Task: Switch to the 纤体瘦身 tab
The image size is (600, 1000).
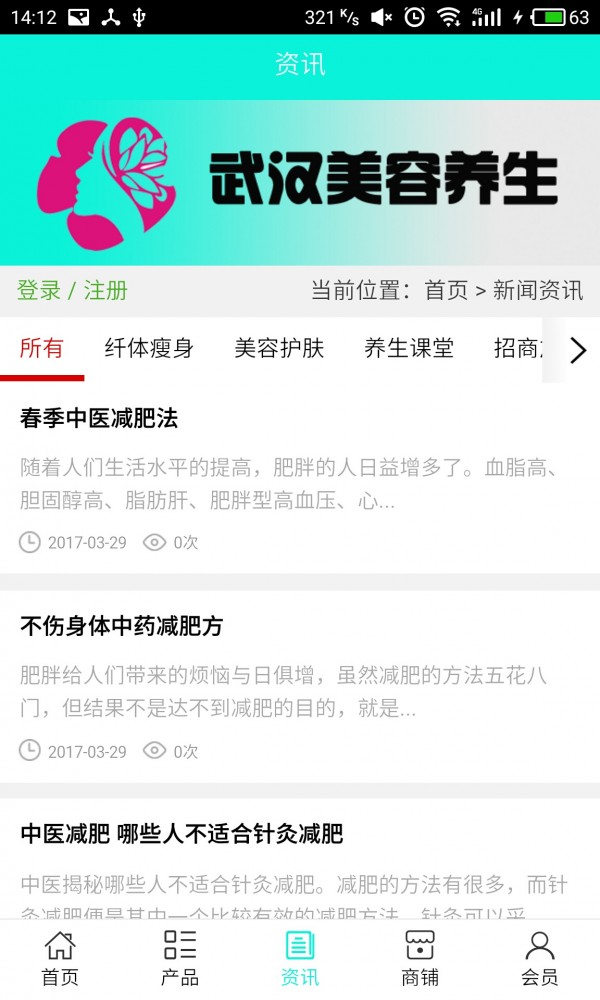Action: (x=149, y=348)
